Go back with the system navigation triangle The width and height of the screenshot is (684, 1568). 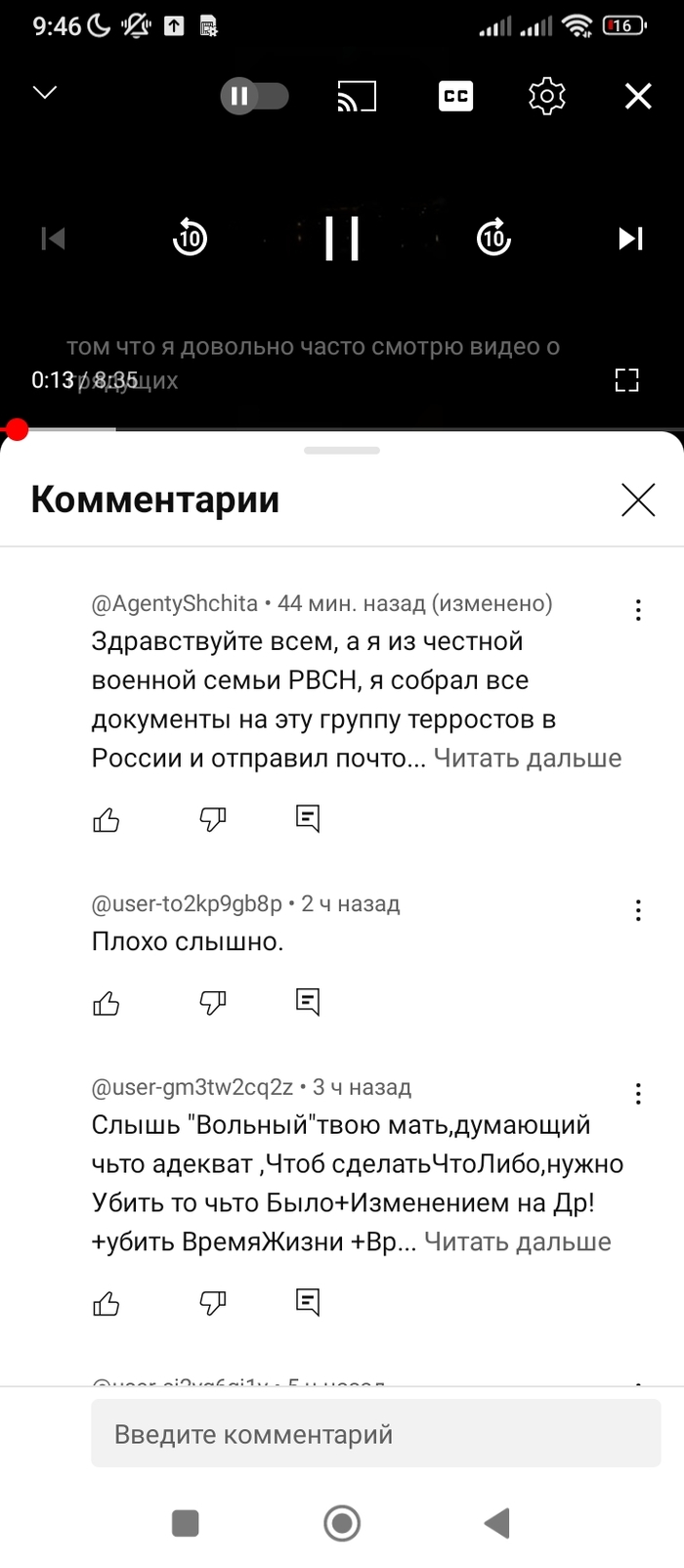[496, 1522]
